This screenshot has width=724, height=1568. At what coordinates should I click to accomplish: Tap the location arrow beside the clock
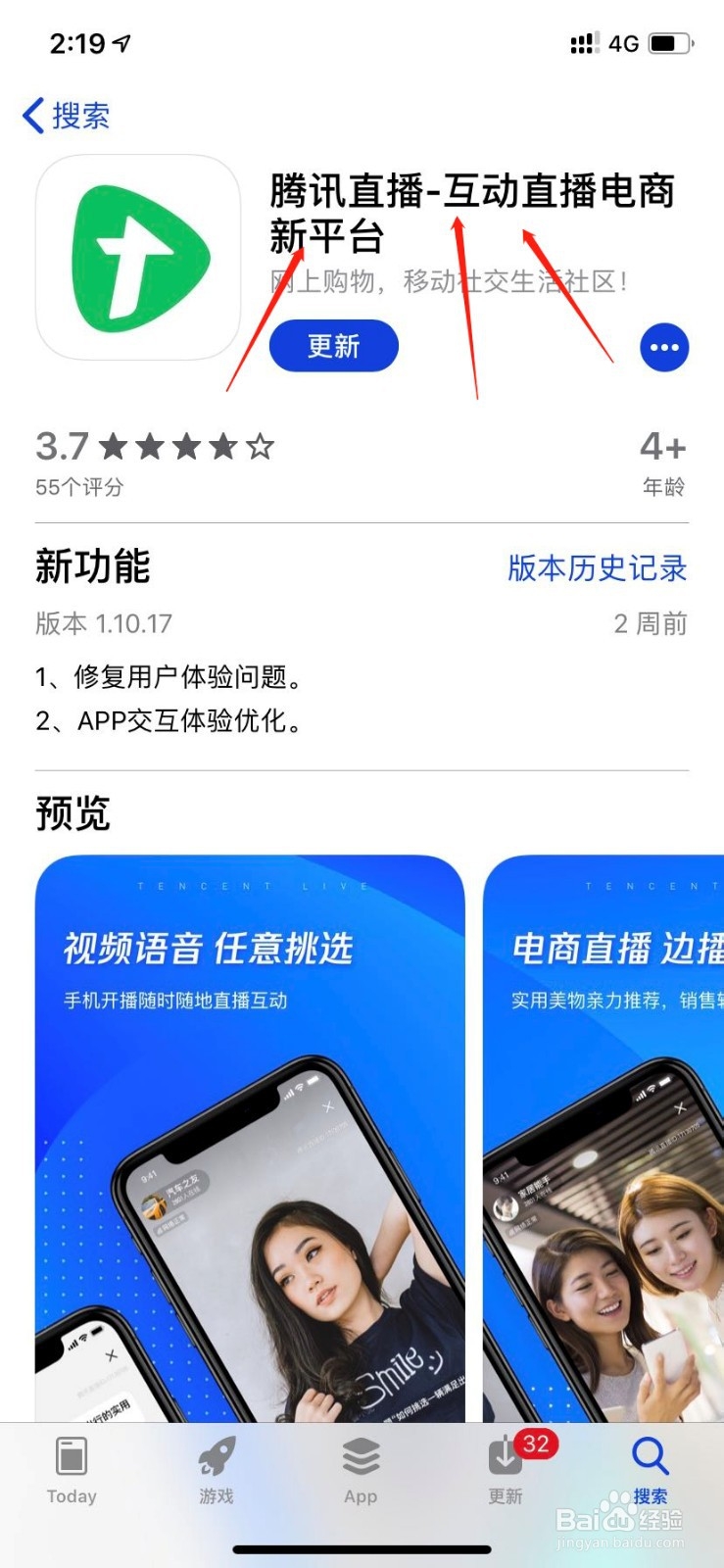point(120,41)
